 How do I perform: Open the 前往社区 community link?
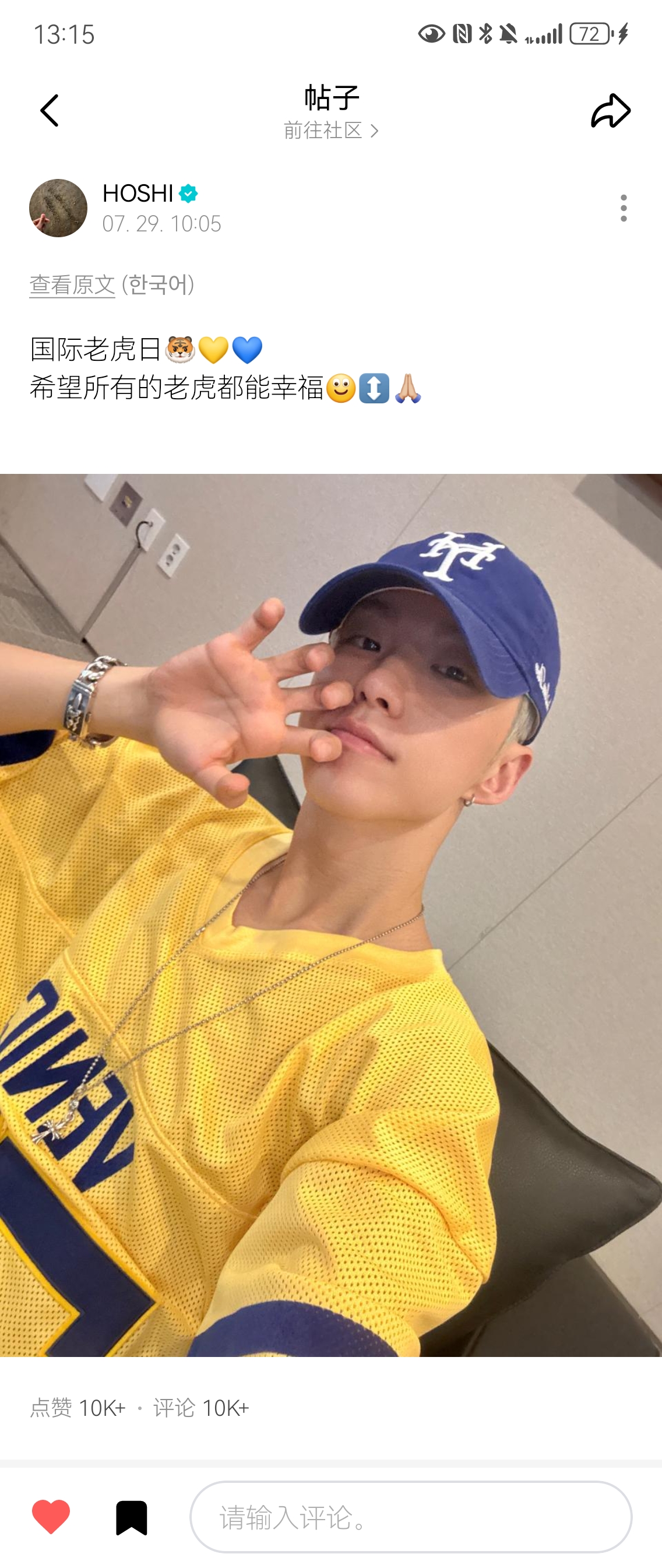pyautogui.click(x=330, y=130)
